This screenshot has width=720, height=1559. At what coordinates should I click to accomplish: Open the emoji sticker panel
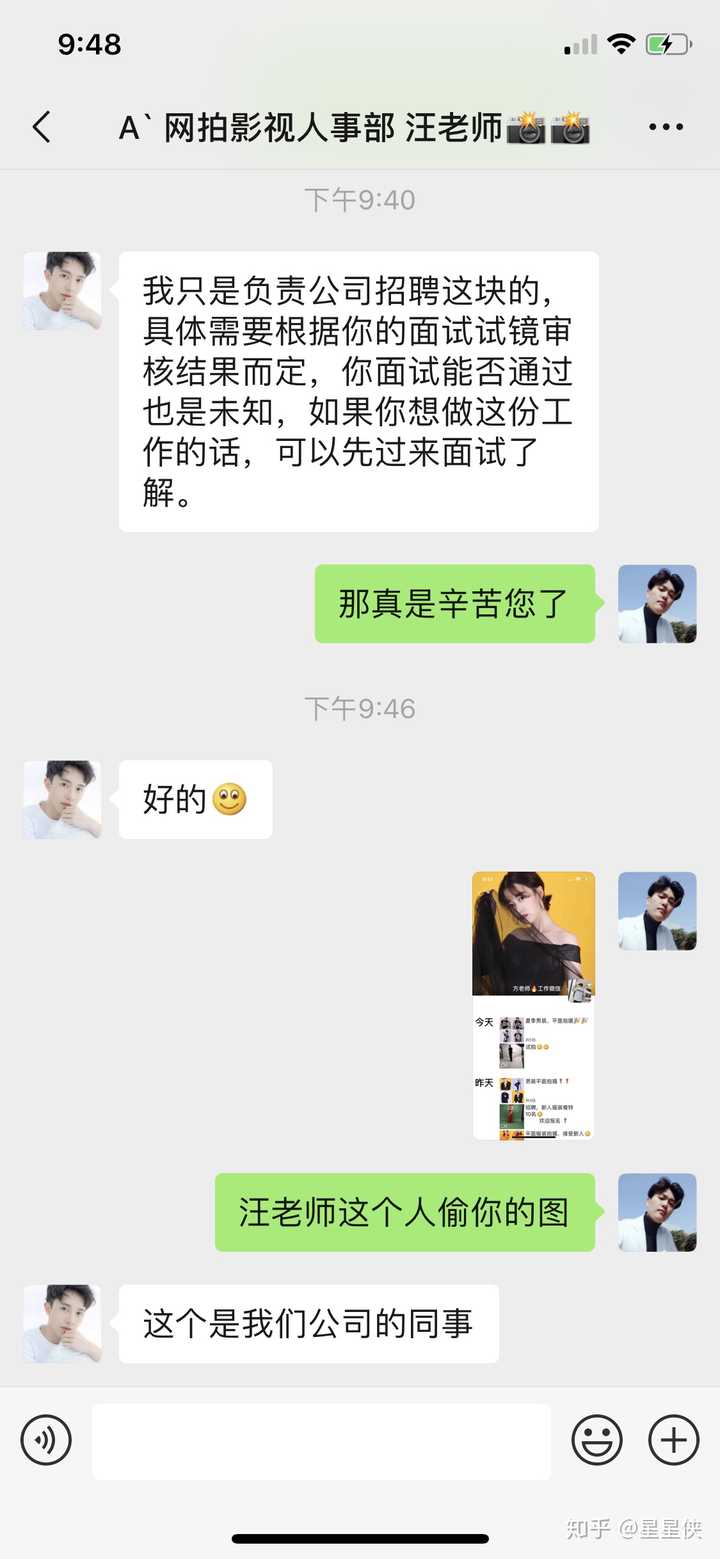pyautogui.click(x=596, y=1441)
